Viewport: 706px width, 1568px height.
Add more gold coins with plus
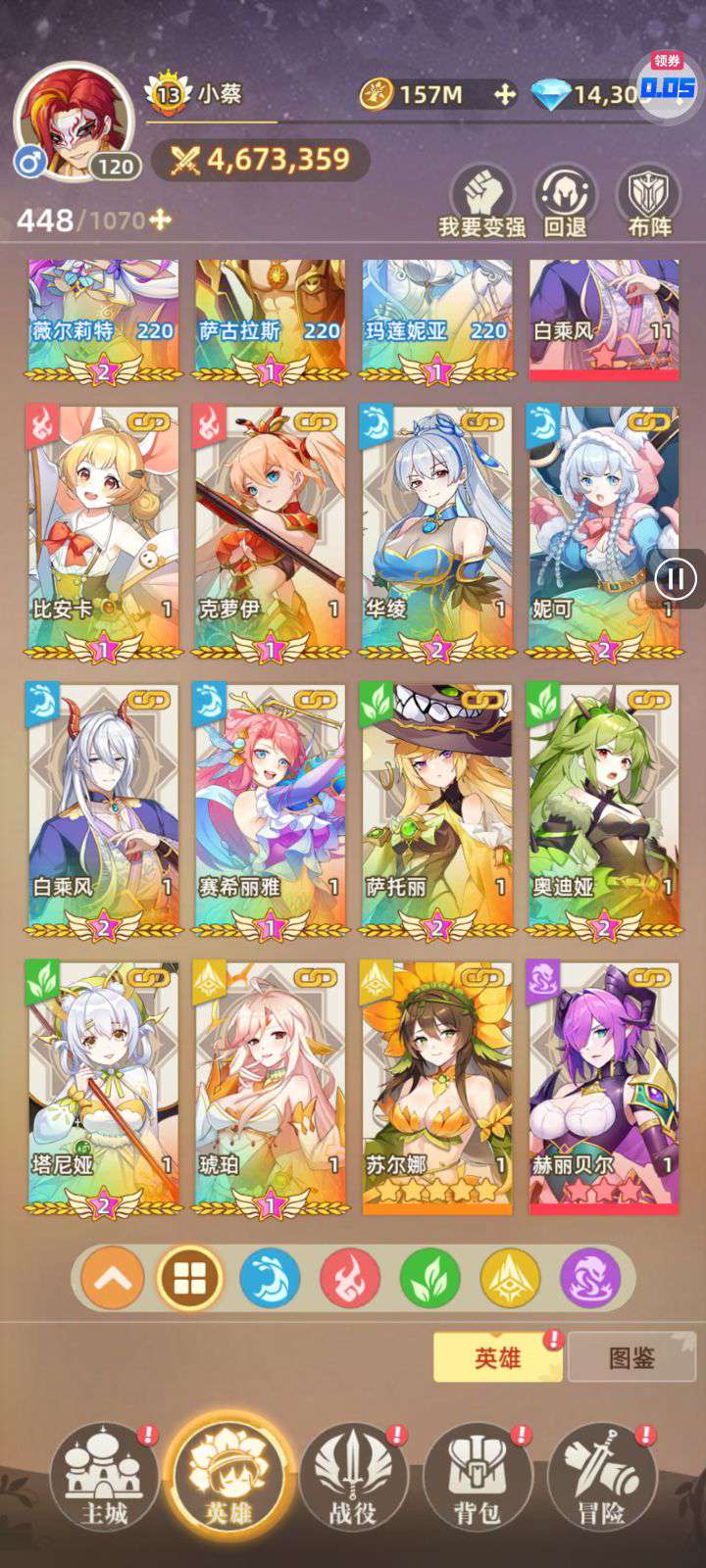pos(504,95)
